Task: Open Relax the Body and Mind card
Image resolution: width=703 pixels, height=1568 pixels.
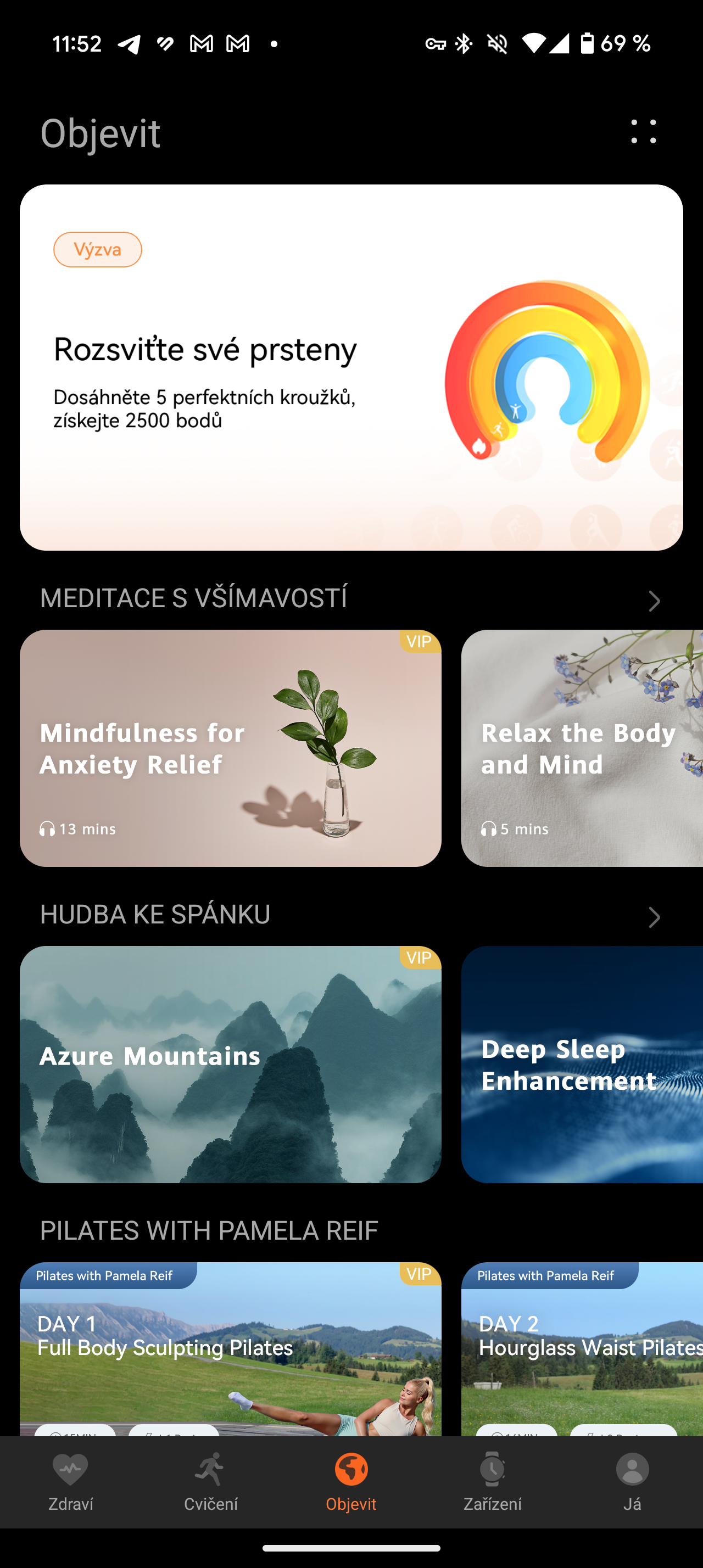Action: click(581, 747)
